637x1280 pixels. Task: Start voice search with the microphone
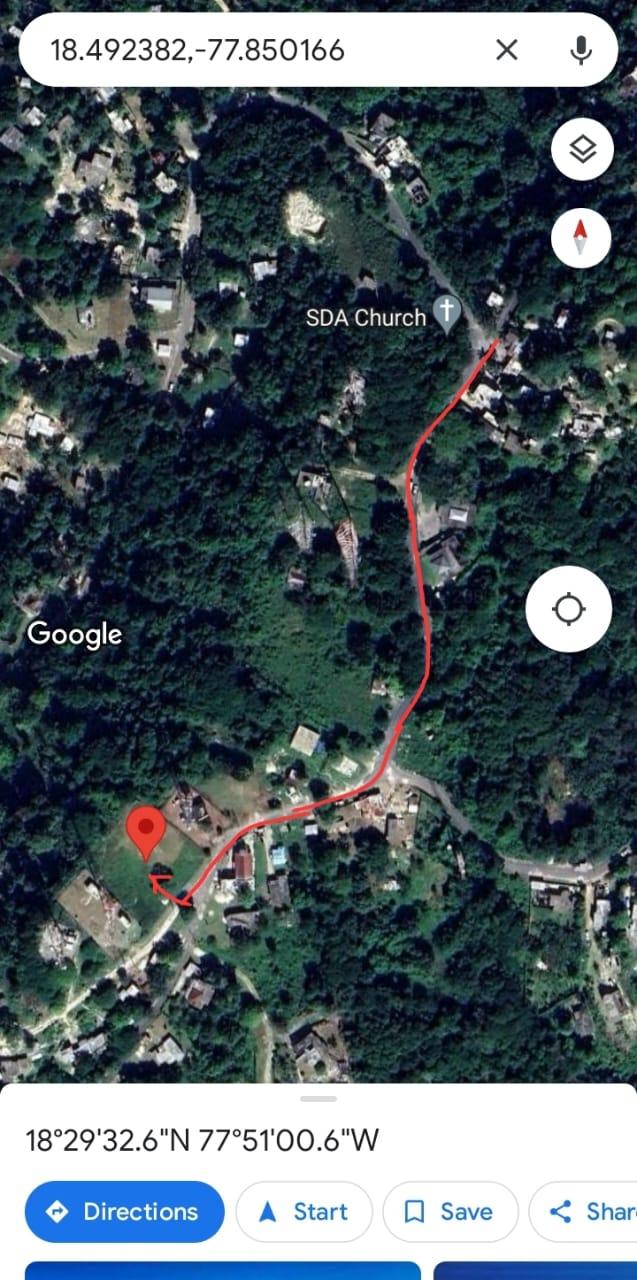point(580,50)
